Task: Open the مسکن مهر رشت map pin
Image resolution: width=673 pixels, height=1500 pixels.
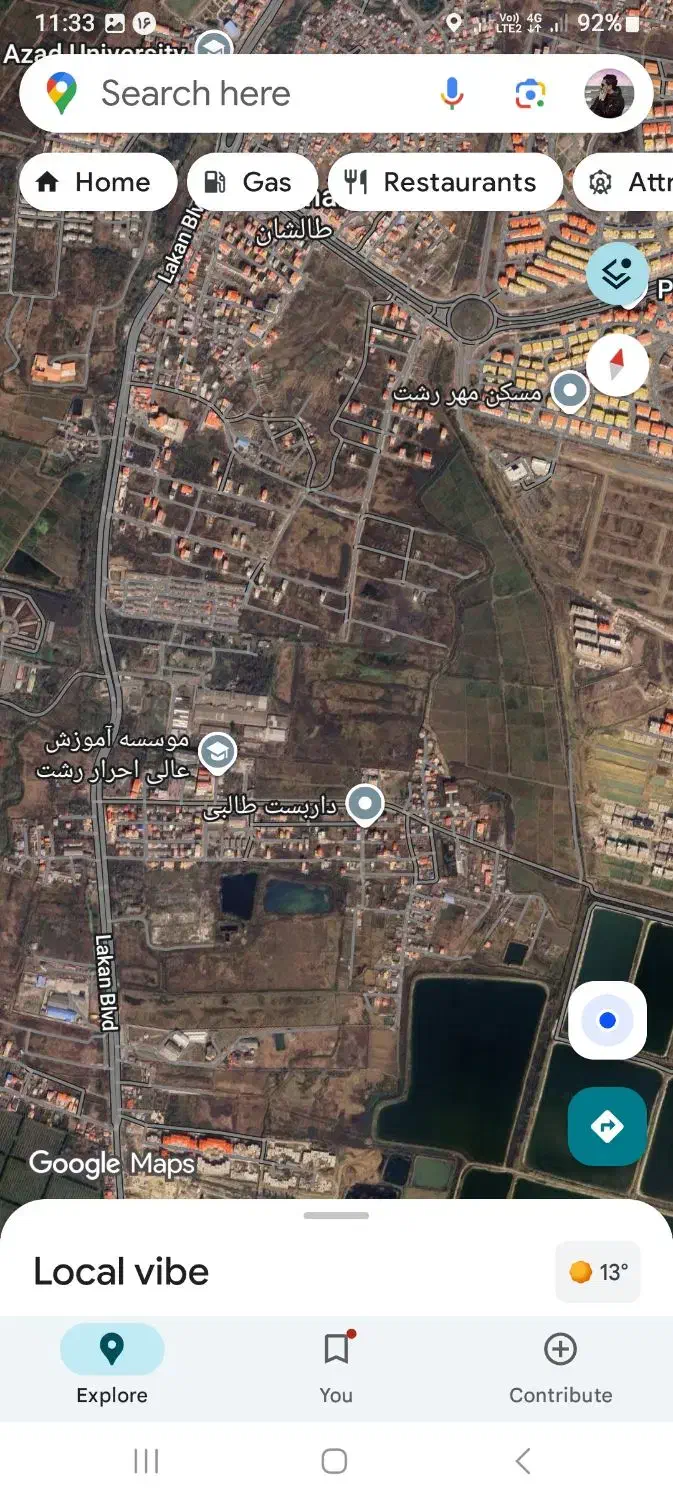Action: [571, 390]
